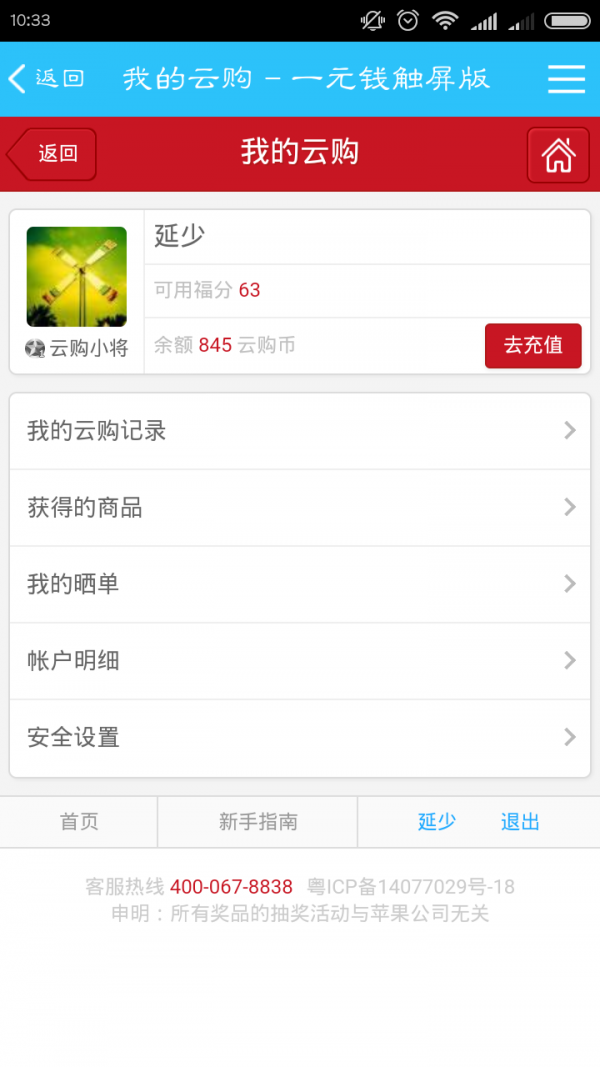
Task: Open 安全设置 settings
Action: click(300, 738)
